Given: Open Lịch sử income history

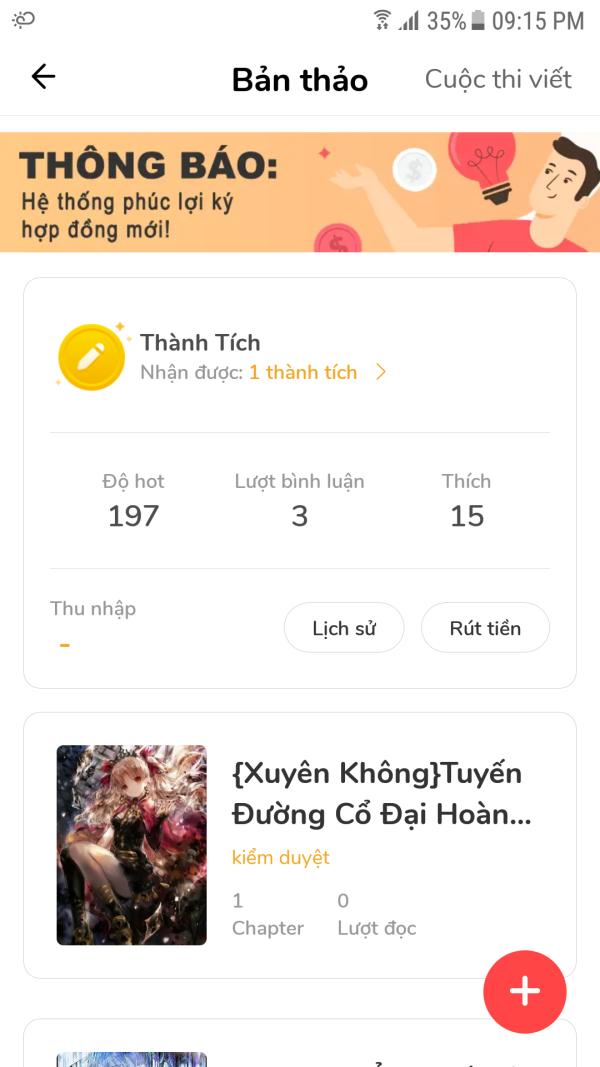Looking at the screenshot, I should 344,627.
